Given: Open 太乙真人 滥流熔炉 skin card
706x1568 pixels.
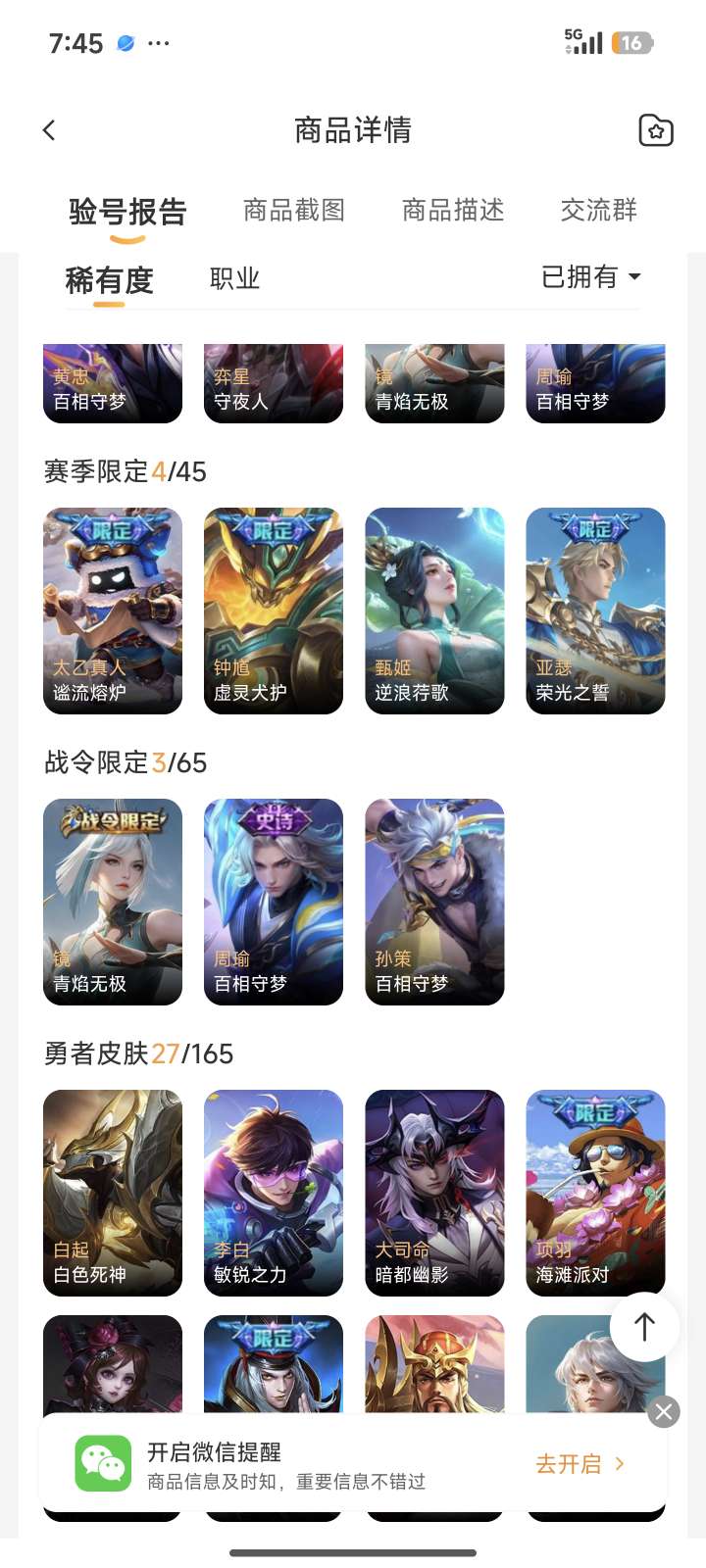Looking at the screenshot, I should click(x=113, y=610).
